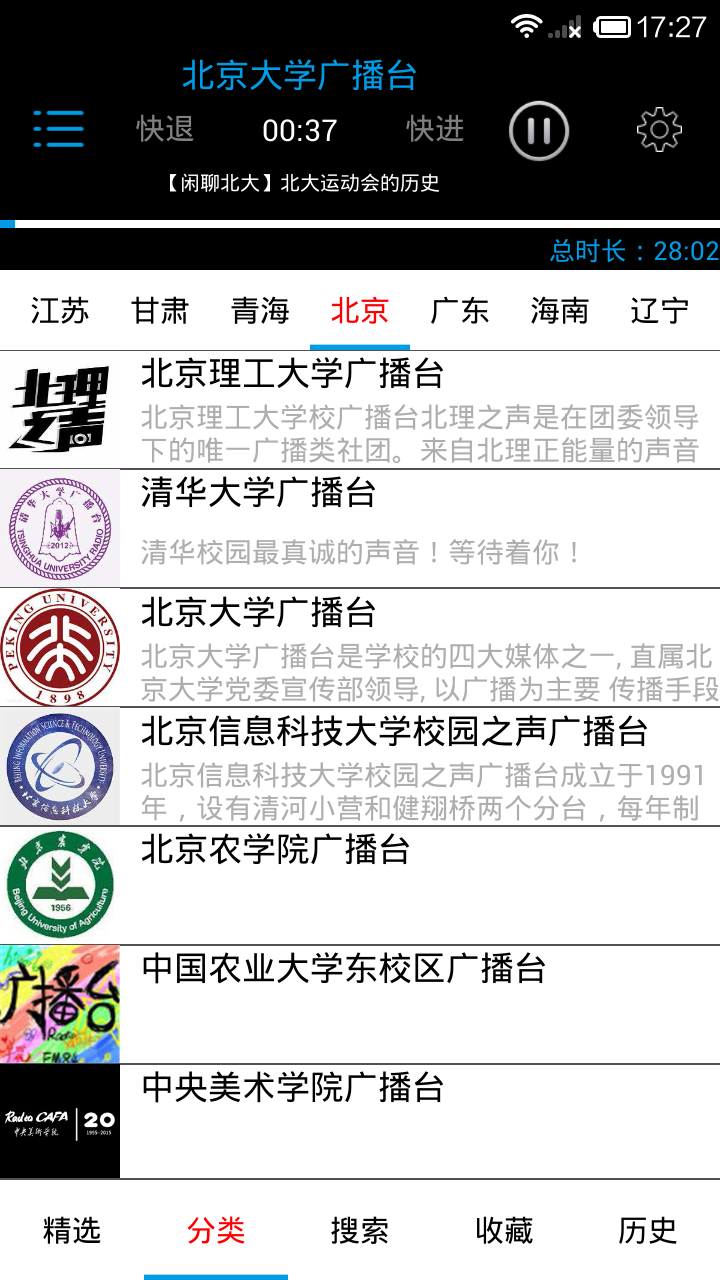Switch to the 广东 category tab
Screen dimensions: 720x1280
(460, 311)
